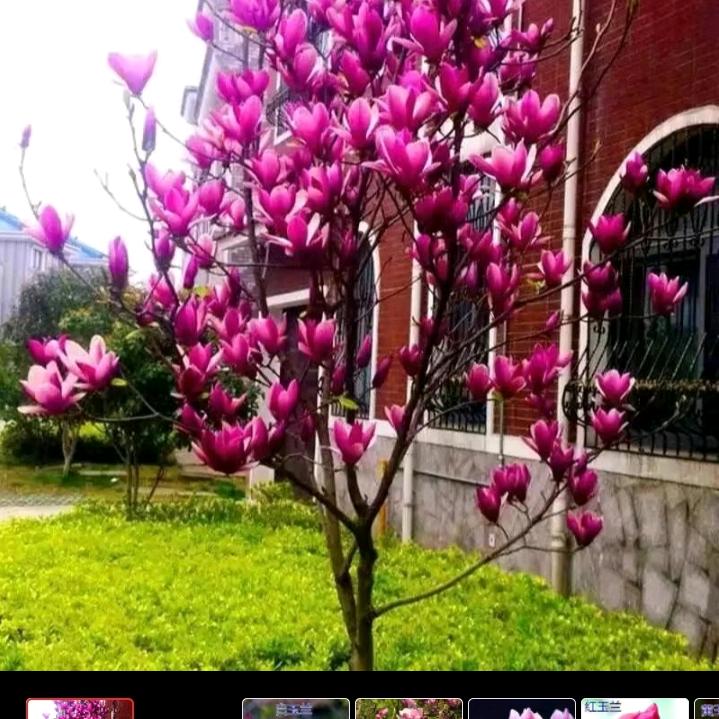The image size is (719, 719).
Task: Open the thumbnail labeled 红玉兰
Action: coord(634,709)
